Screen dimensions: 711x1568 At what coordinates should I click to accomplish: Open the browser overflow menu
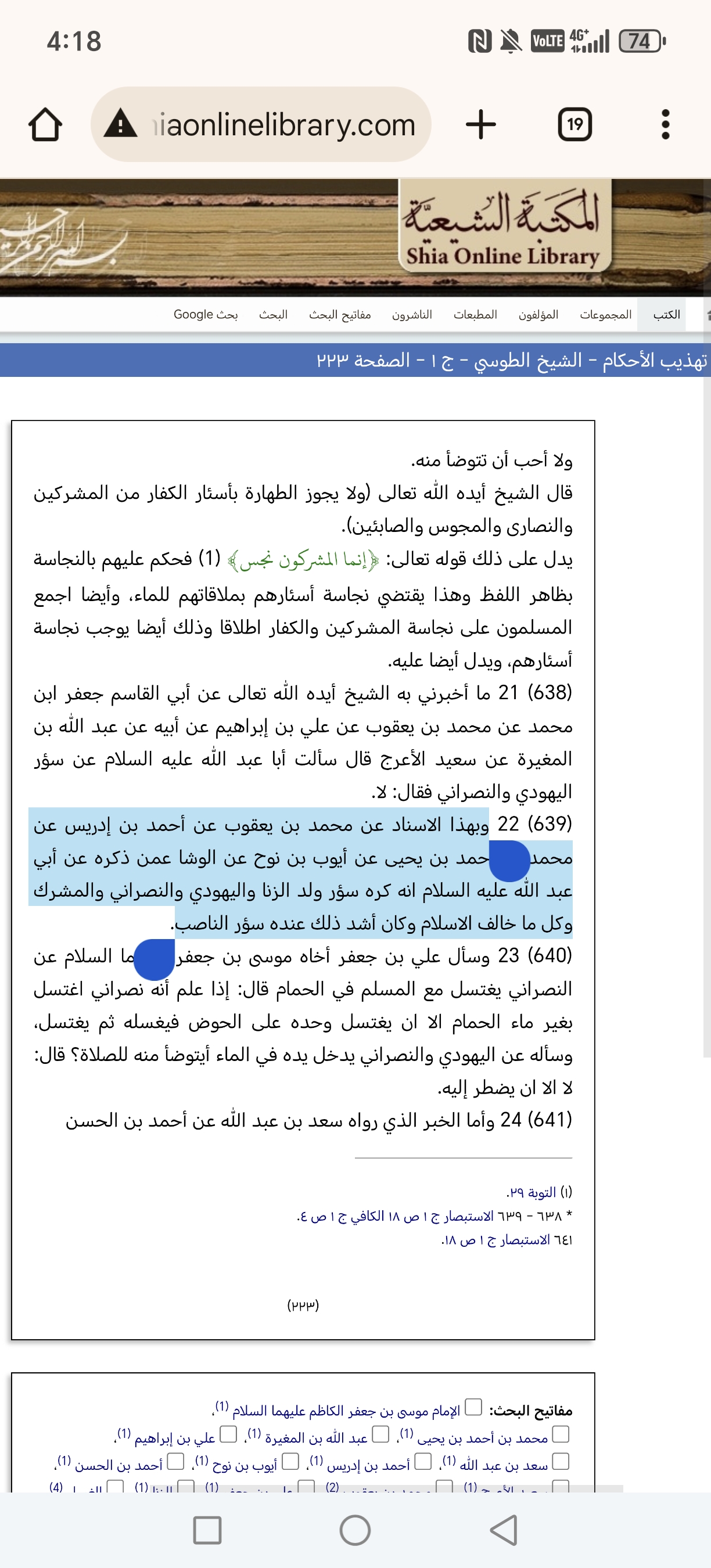point(665,125)
